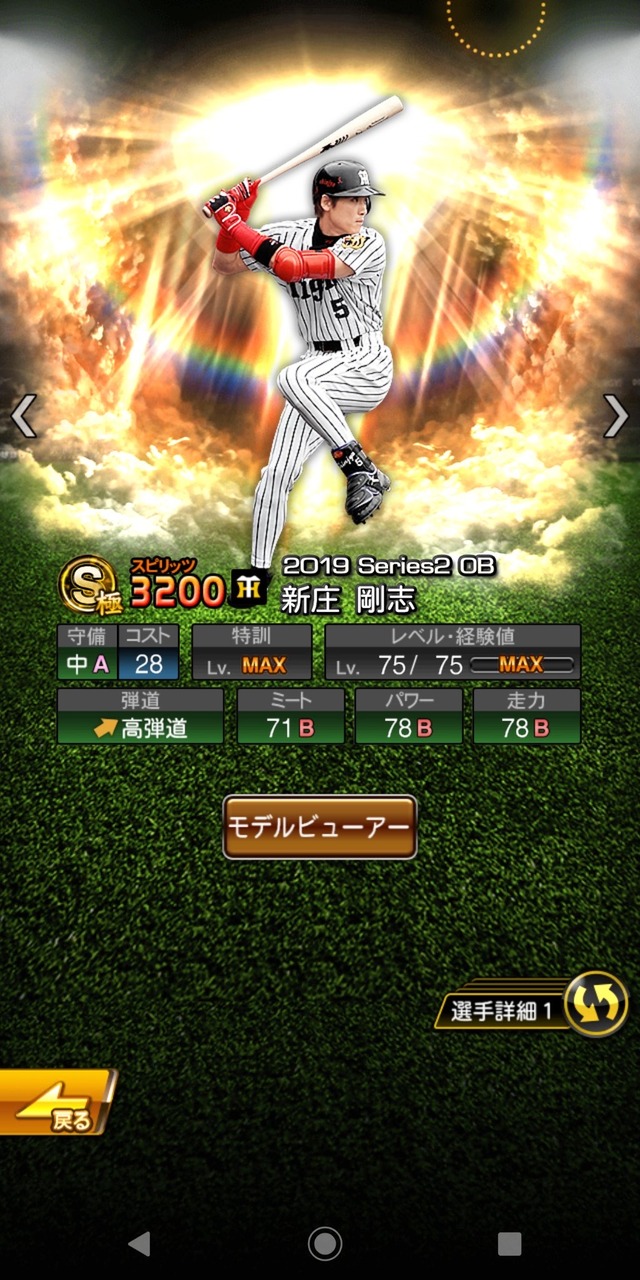Tap the 戻る back button
The image size is (640, 1280).
tap(57, 1102)
